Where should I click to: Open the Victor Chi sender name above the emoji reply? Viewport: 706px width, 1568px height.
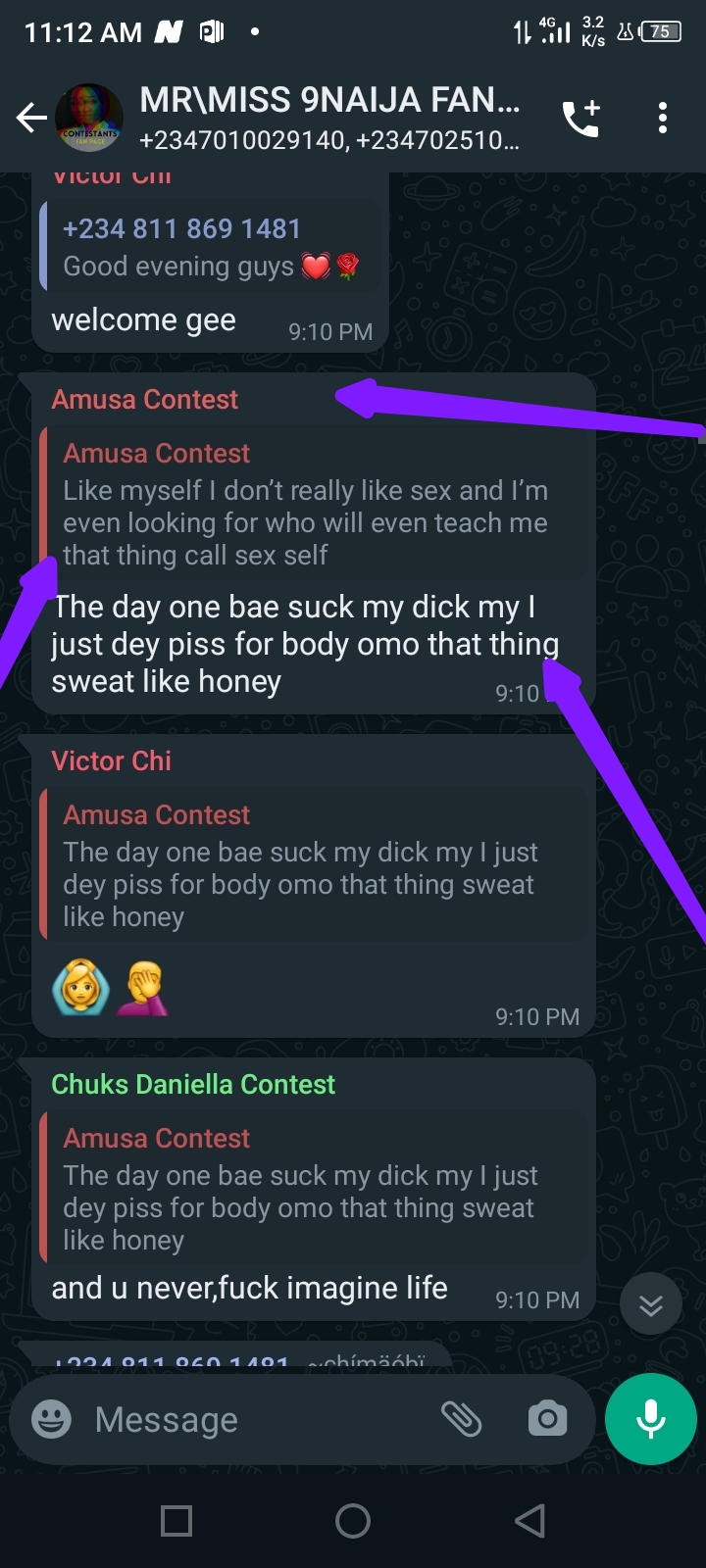pyautogui.click(x=111, y=760)
